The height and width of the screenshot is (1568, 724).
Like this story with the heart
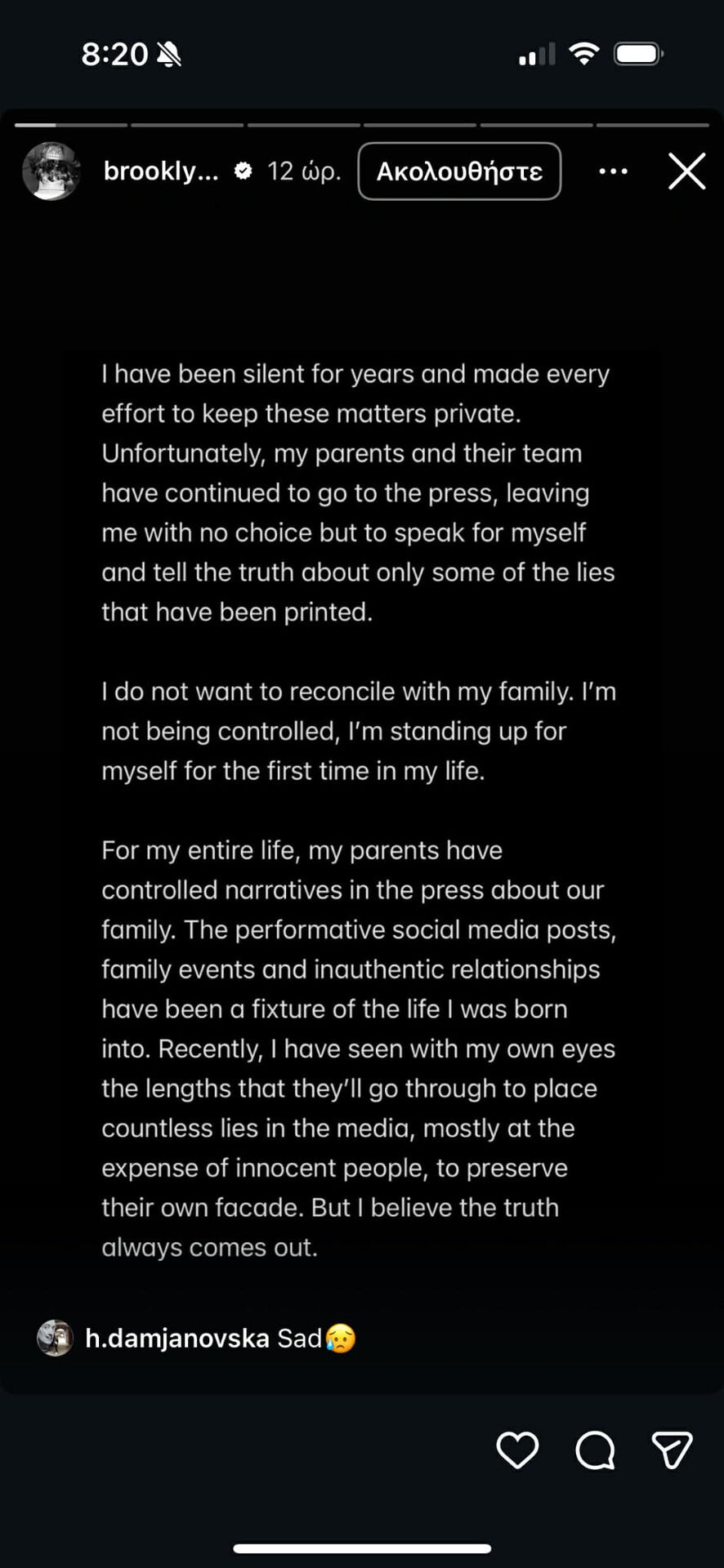pyautogui.click(x=517, y=1450)
